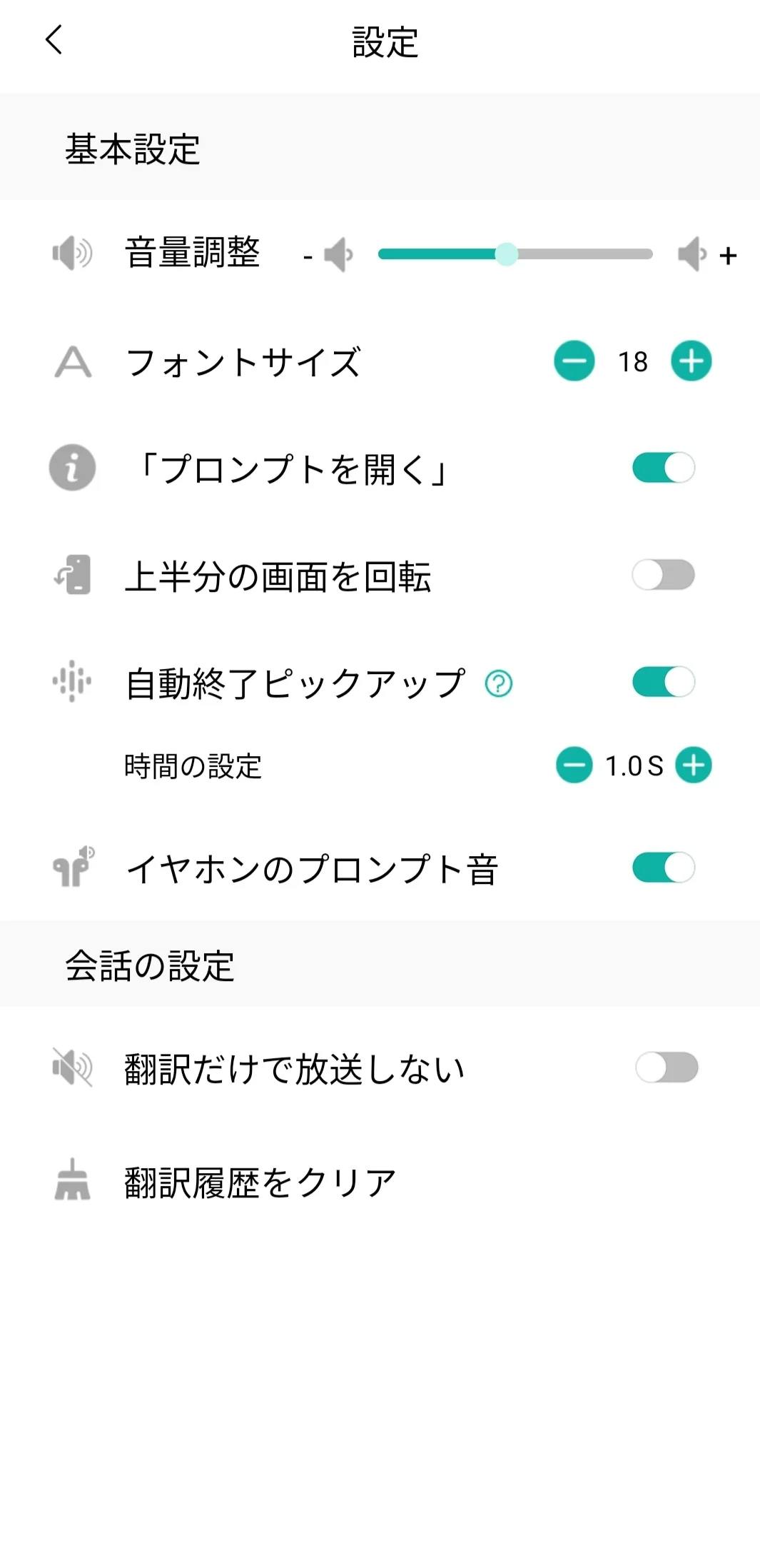Enable 翻訳だけで放送しない
The height and width of the screenshot is (1568, 760).
coord(666,1068)
